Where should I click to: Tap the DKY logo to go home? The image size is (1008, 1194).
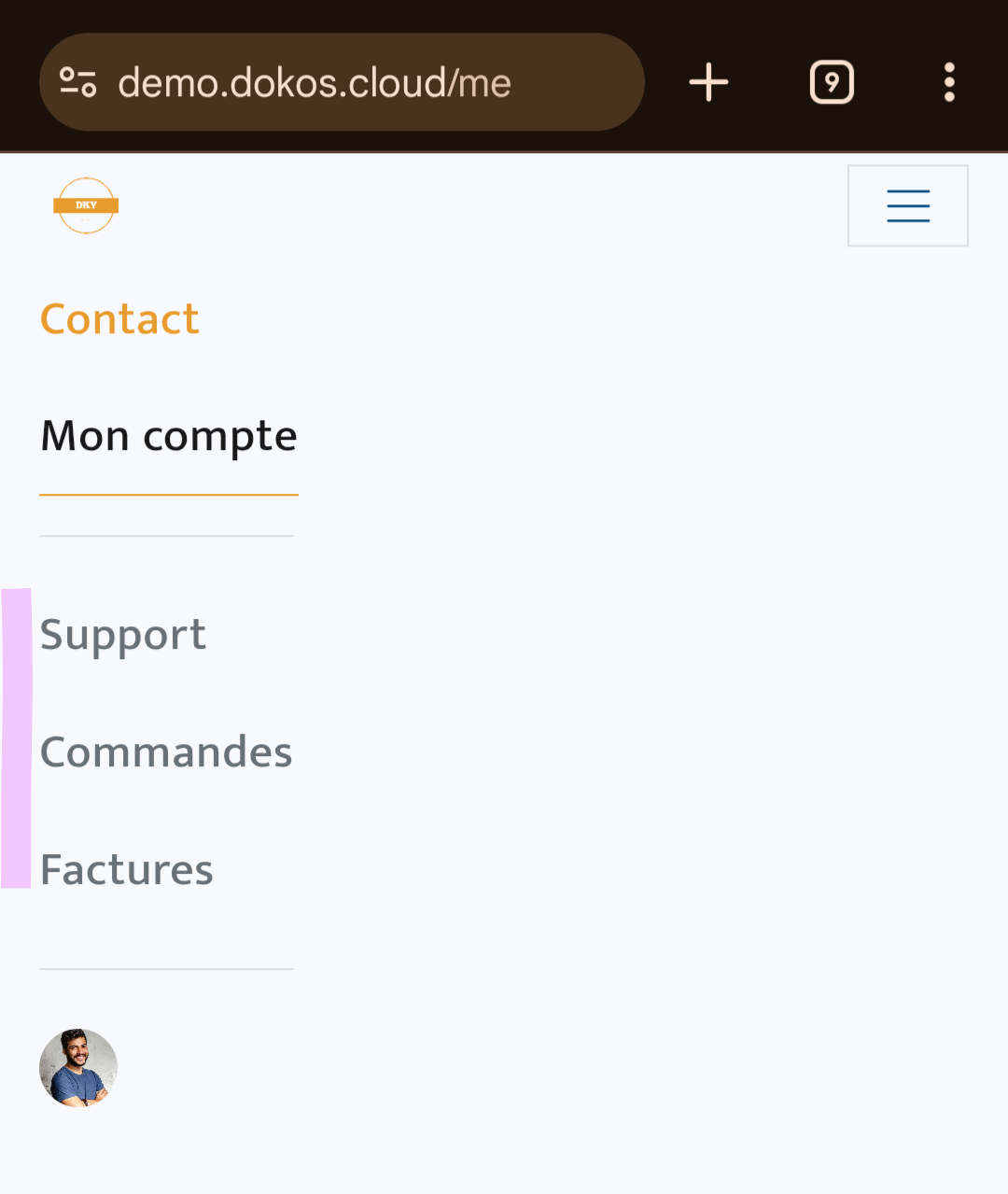pyautogui.click(x=86, y=205)
